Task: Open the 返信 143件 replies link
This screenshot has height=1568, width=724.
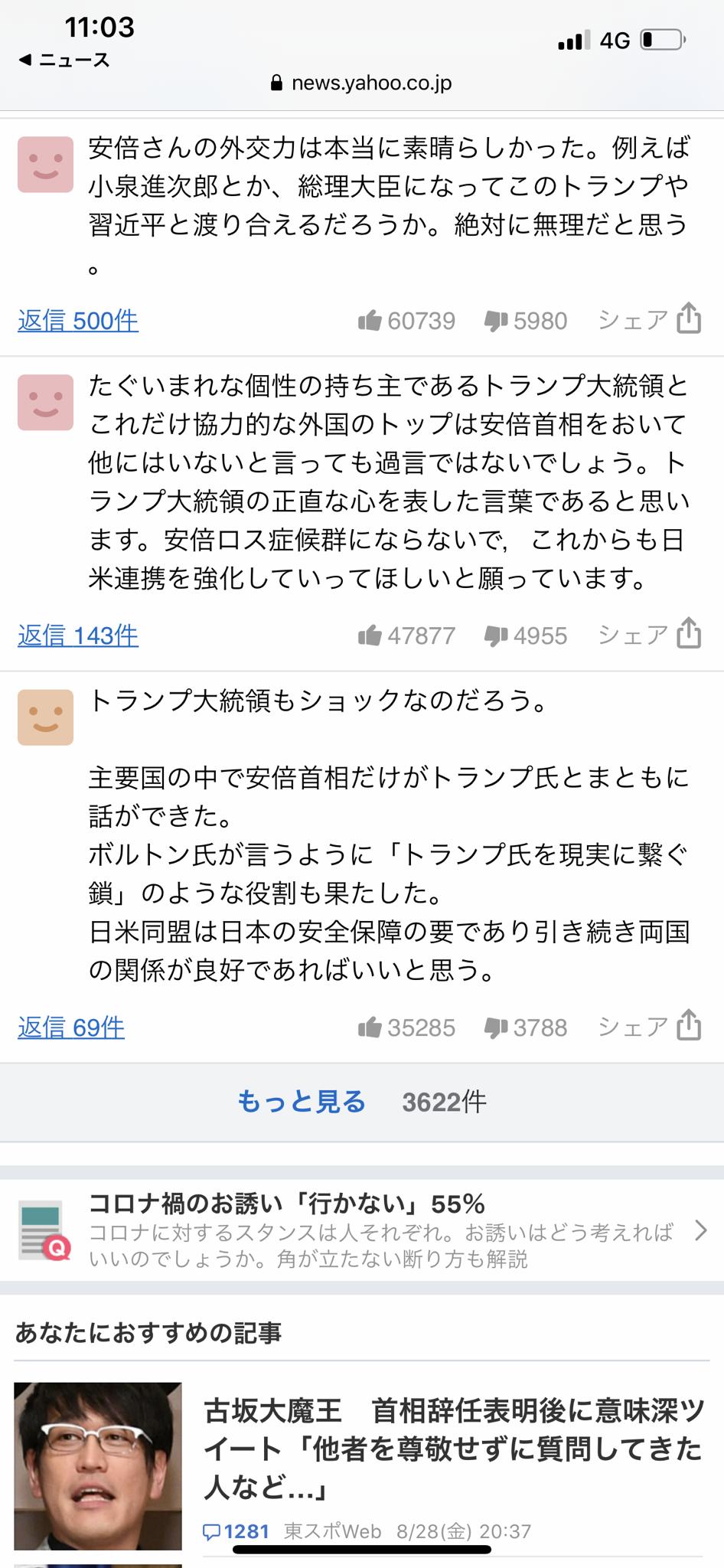Action: [x=78, y=635]
